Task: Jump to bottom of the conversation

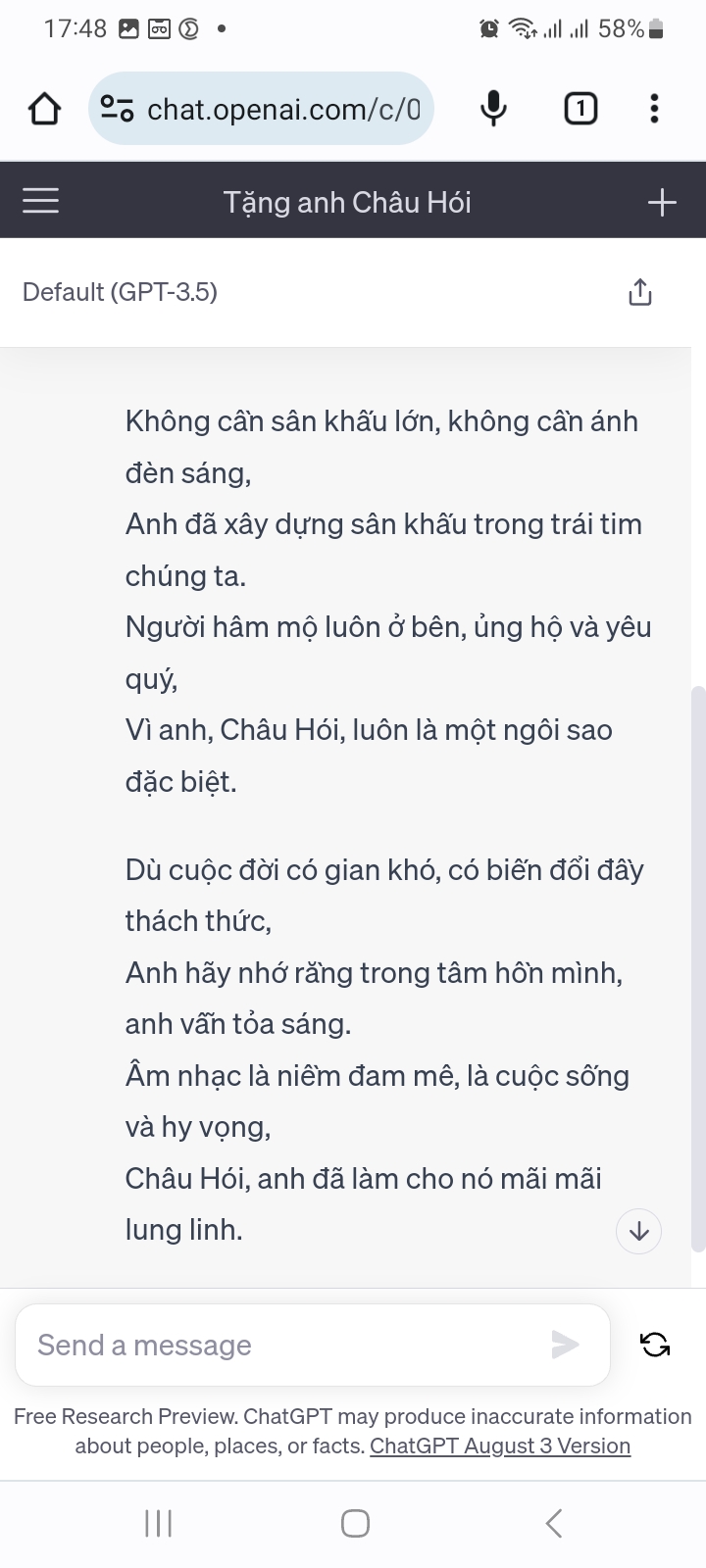Action: 638,1231
